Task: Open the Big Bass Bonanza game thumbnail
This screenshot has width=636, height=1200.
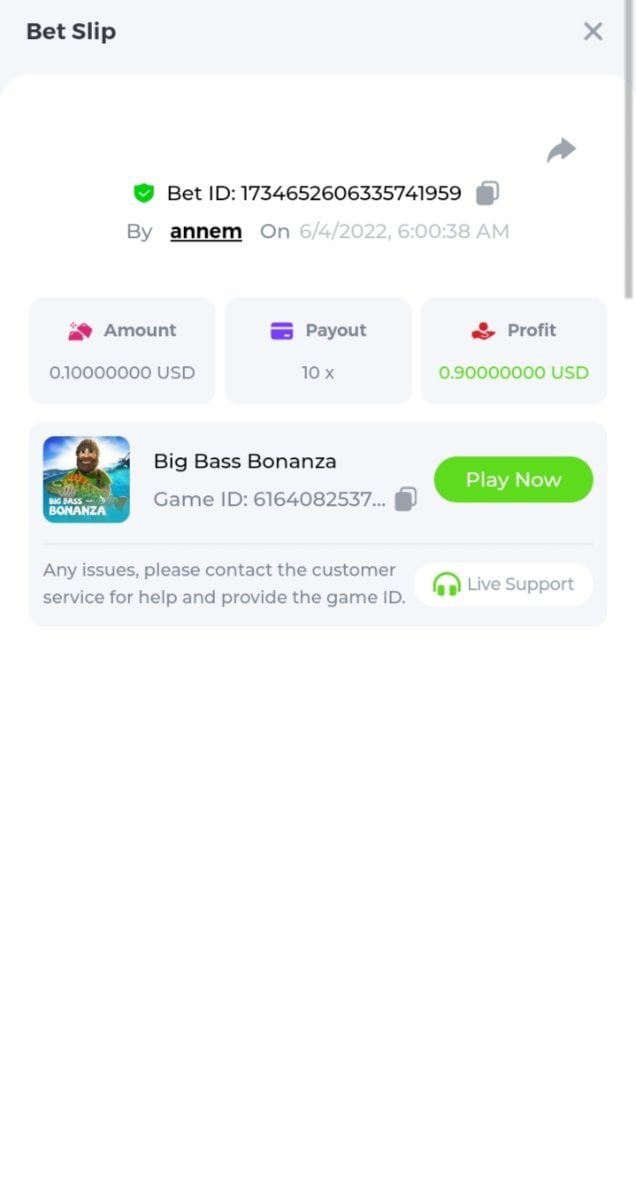Action: (87, 479)
